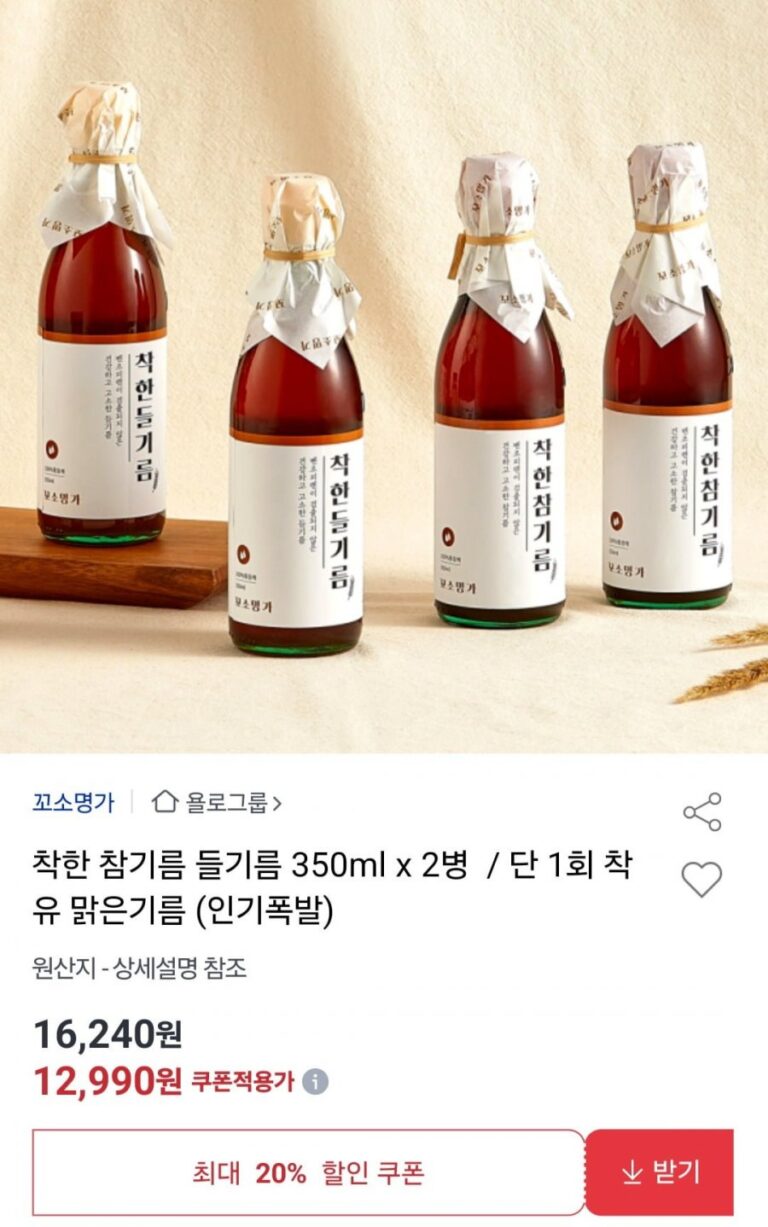Open the 최대 20% 할인 쿠폰 banner
768x1227 pixels.
pyautogui.click(x=308, y=1172)
